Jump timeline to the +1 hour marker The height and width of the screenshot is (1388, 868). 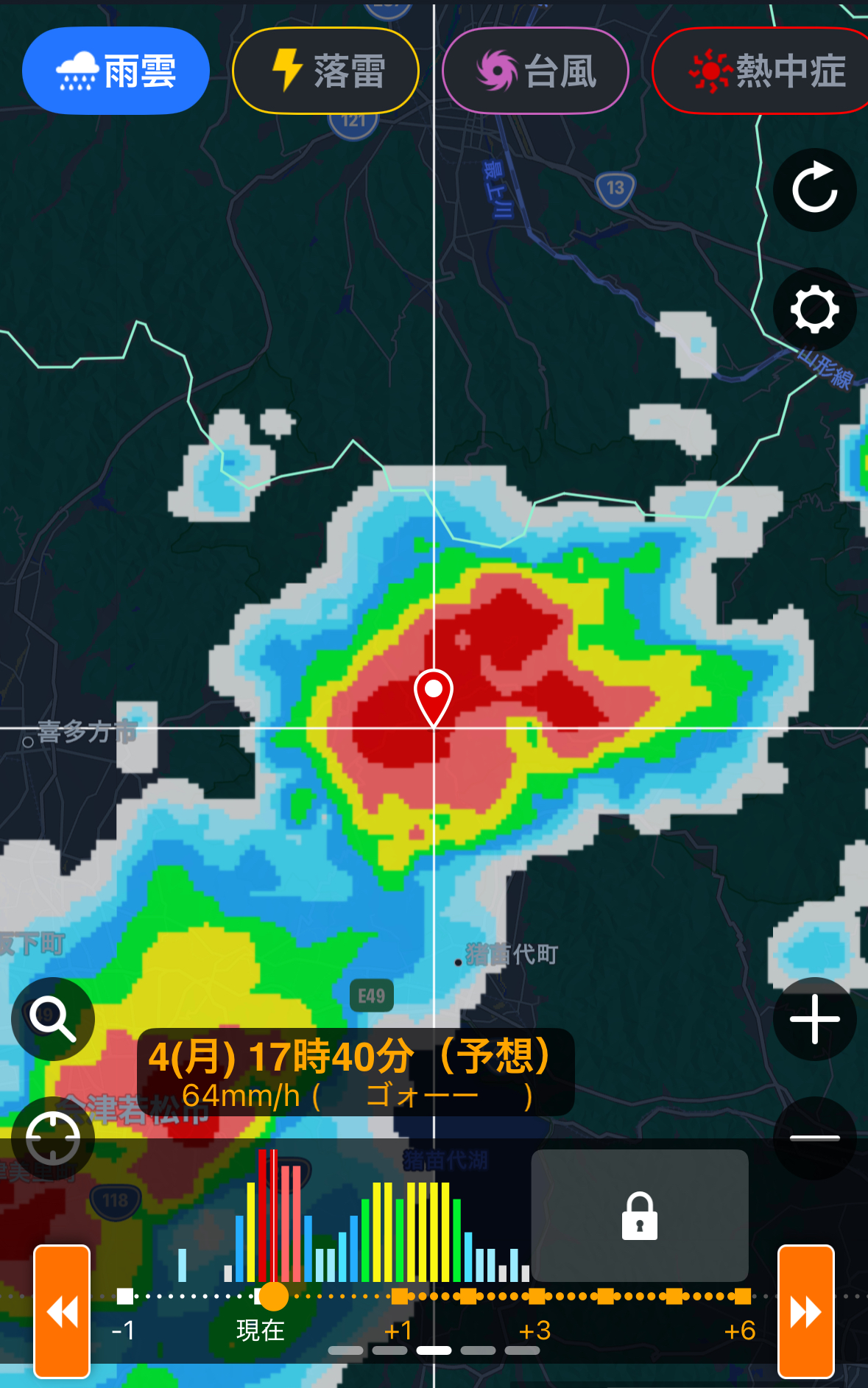pyautogui.click(x=400, y=1296)
